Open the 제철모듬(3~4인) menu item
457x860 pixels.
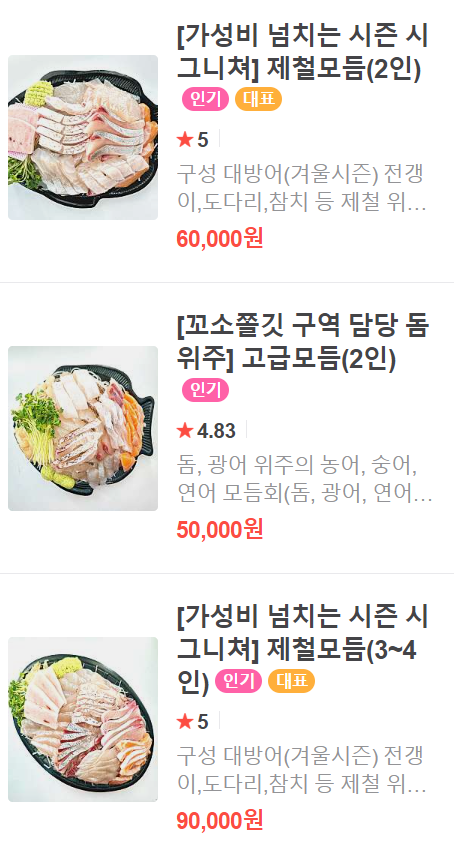pyautogui.click(x=228, y=717)
